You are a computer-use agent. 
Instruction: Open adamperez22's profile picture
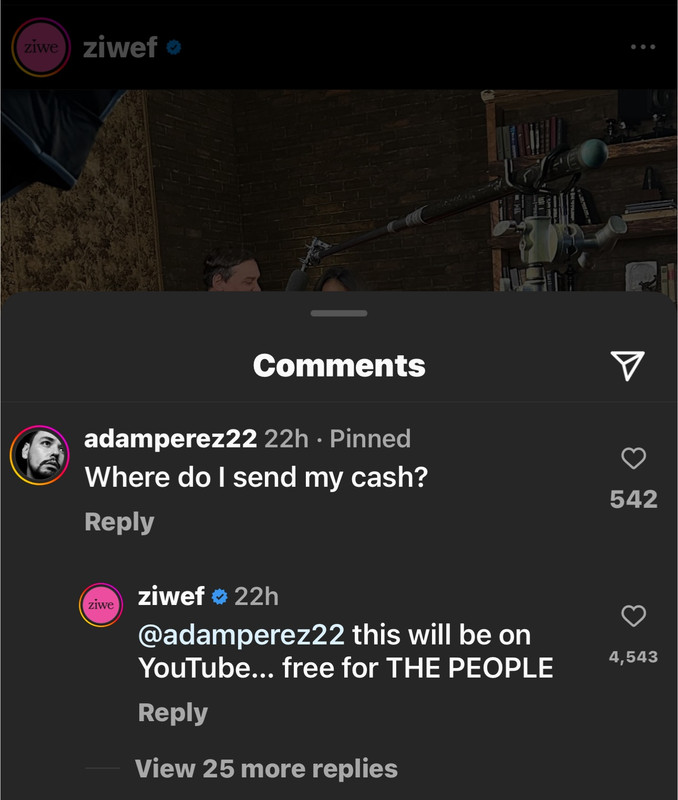[x=39, y=455]
